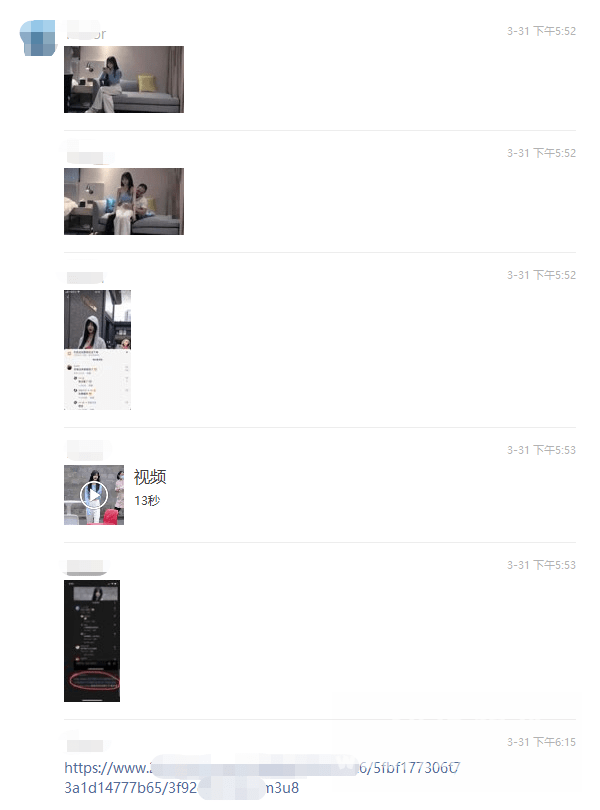
Task: View the screenshot with hooded person and comments
Action: 97,349
